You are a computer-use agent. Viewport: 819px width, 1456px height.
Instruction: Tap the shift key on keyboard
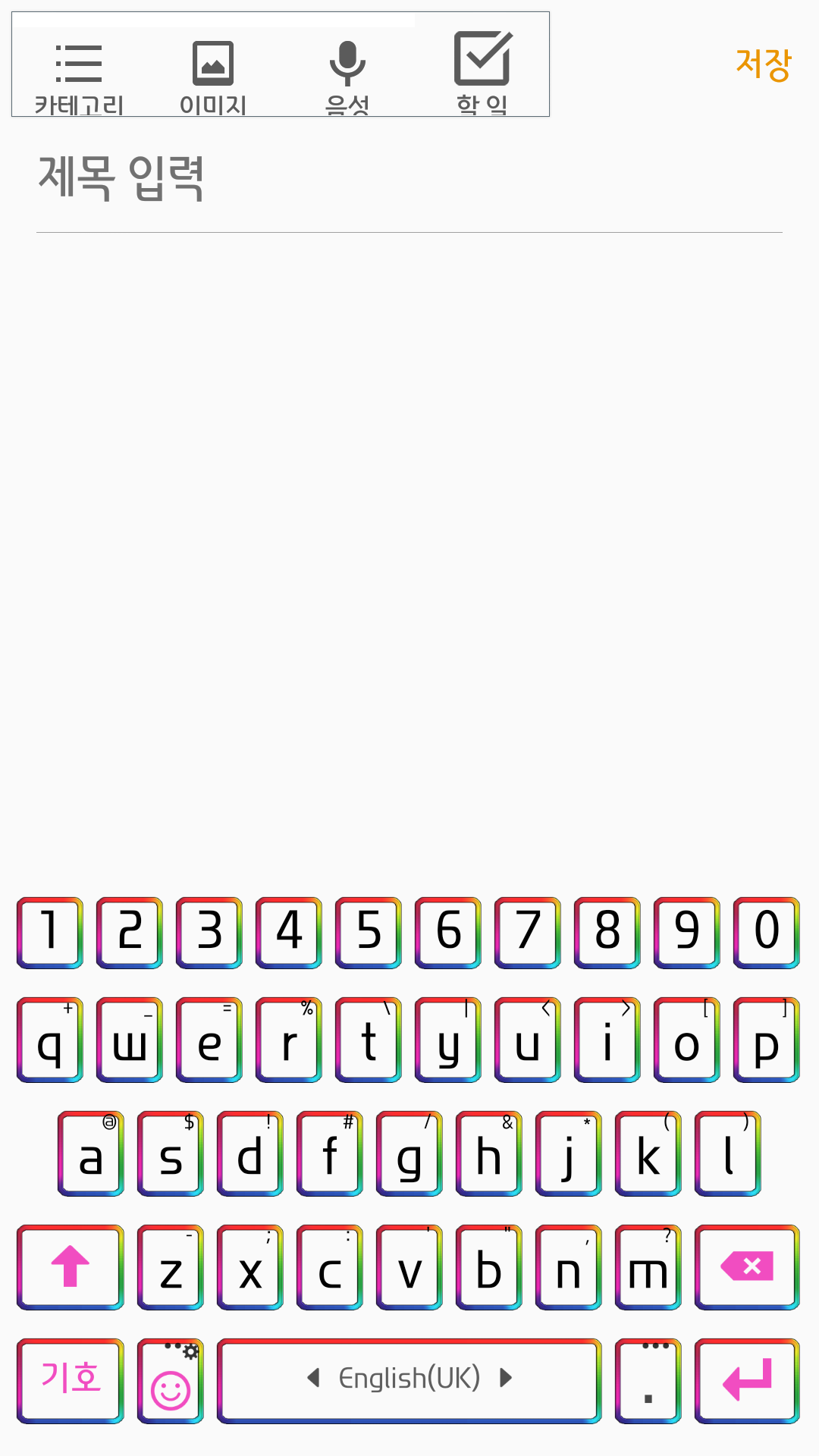(71, 1266)
